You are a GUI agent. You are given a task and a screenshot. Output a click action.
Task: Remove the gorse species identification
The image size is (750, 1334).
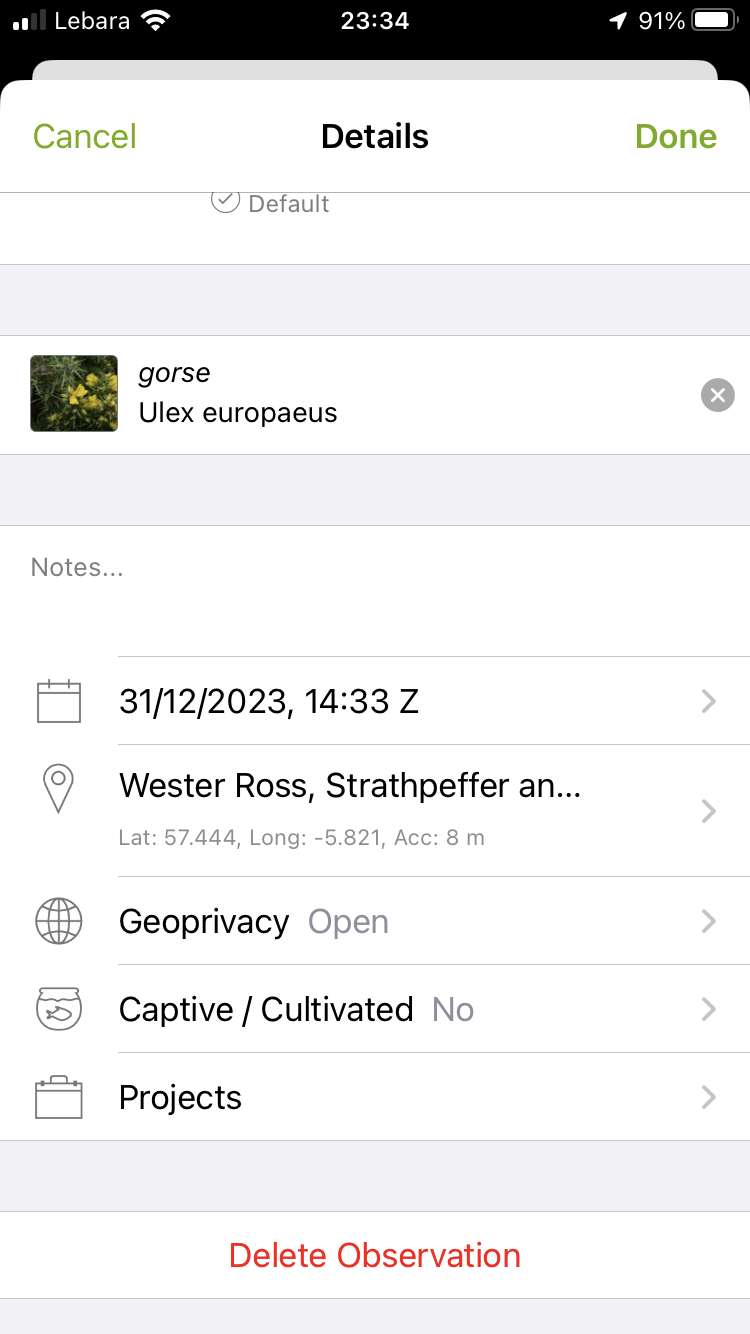(717, 396)
